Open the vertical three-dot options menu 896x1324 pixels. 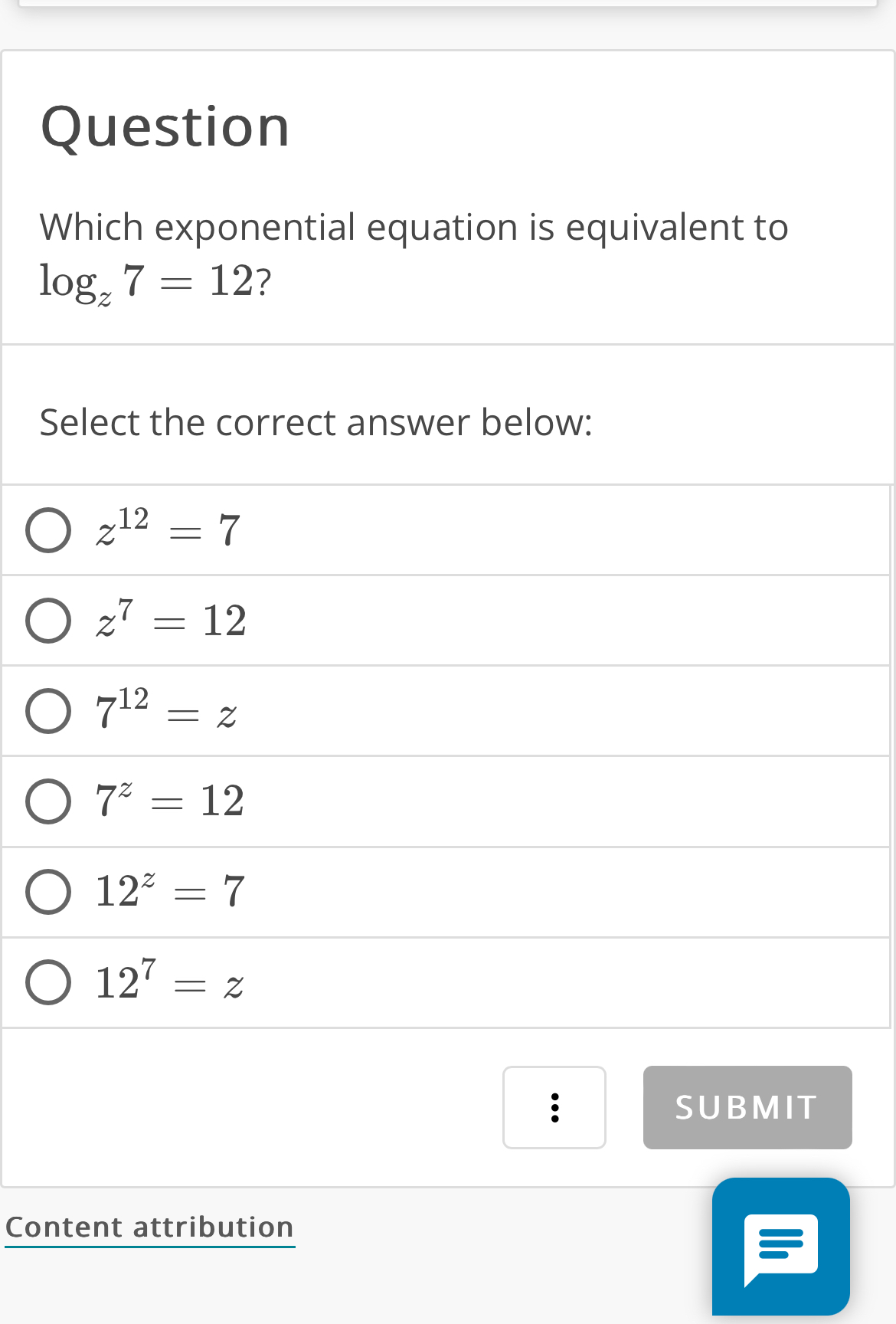[x=554, y=1107]
